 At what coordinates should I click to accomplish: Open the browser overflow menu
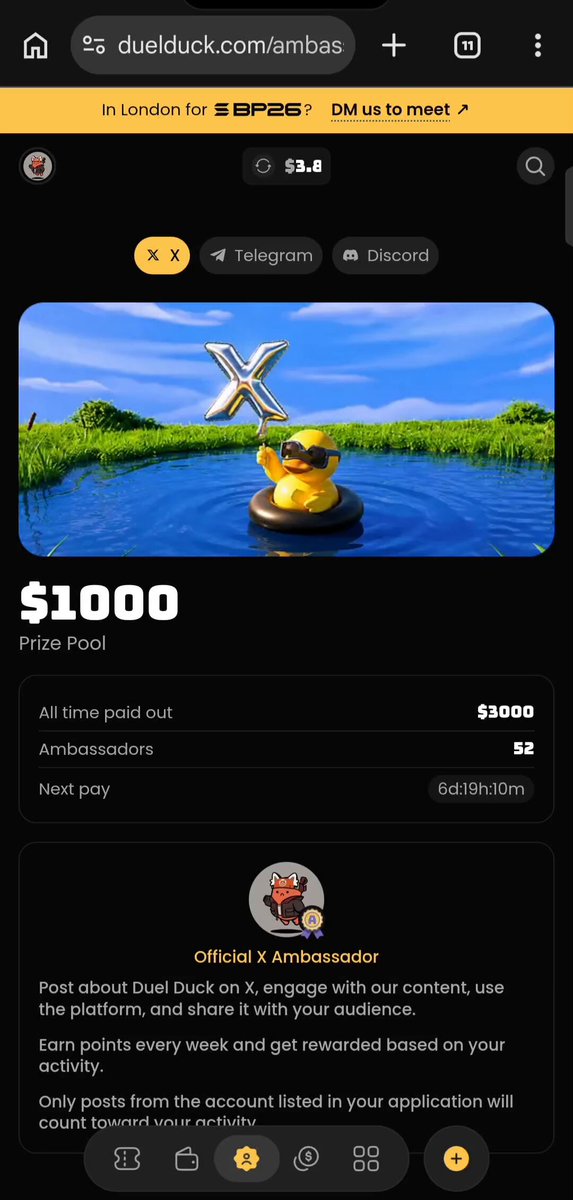pos(538,45)
